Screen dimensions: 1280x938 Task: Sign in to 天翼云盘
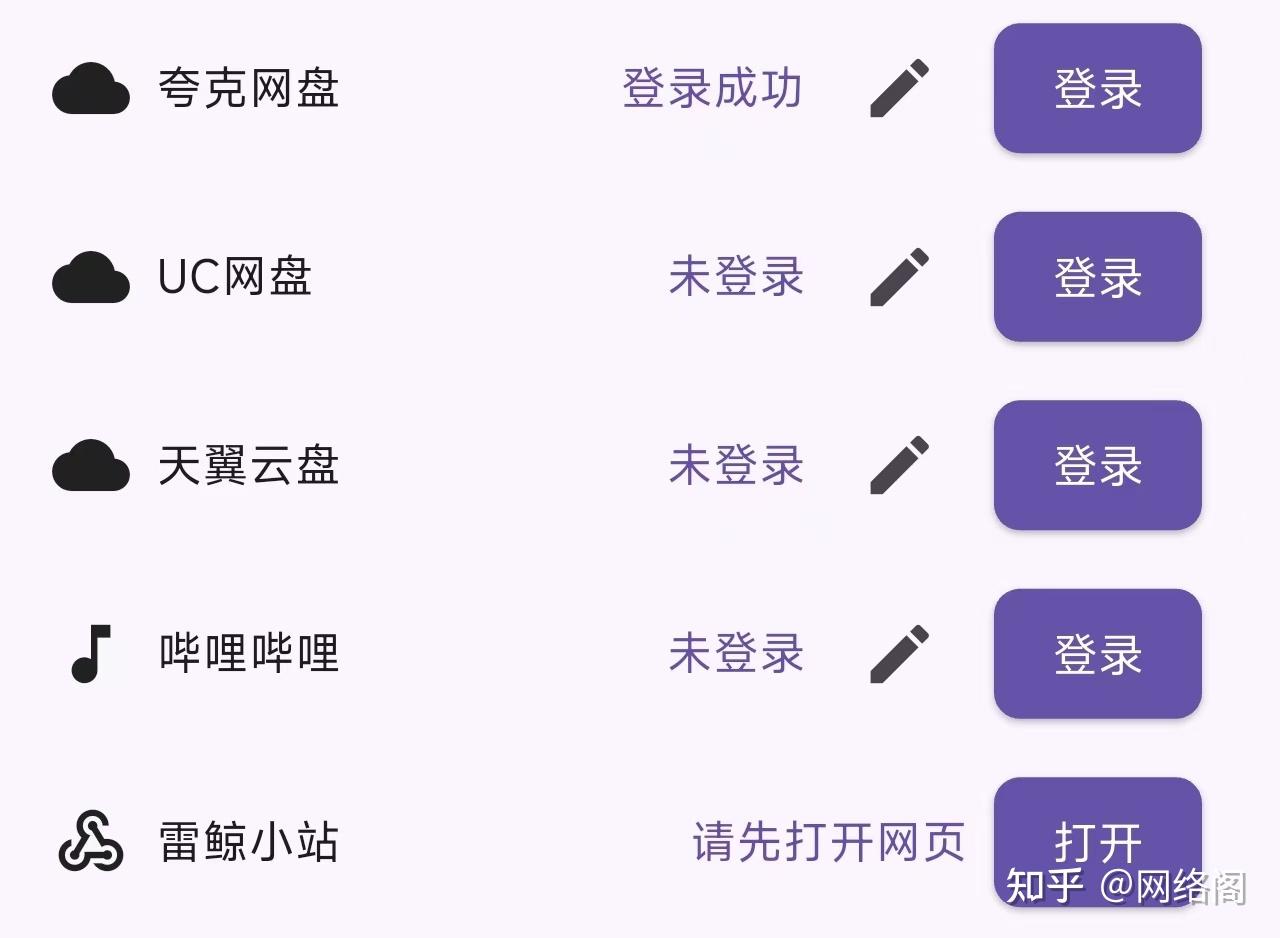coord(1097,466)
